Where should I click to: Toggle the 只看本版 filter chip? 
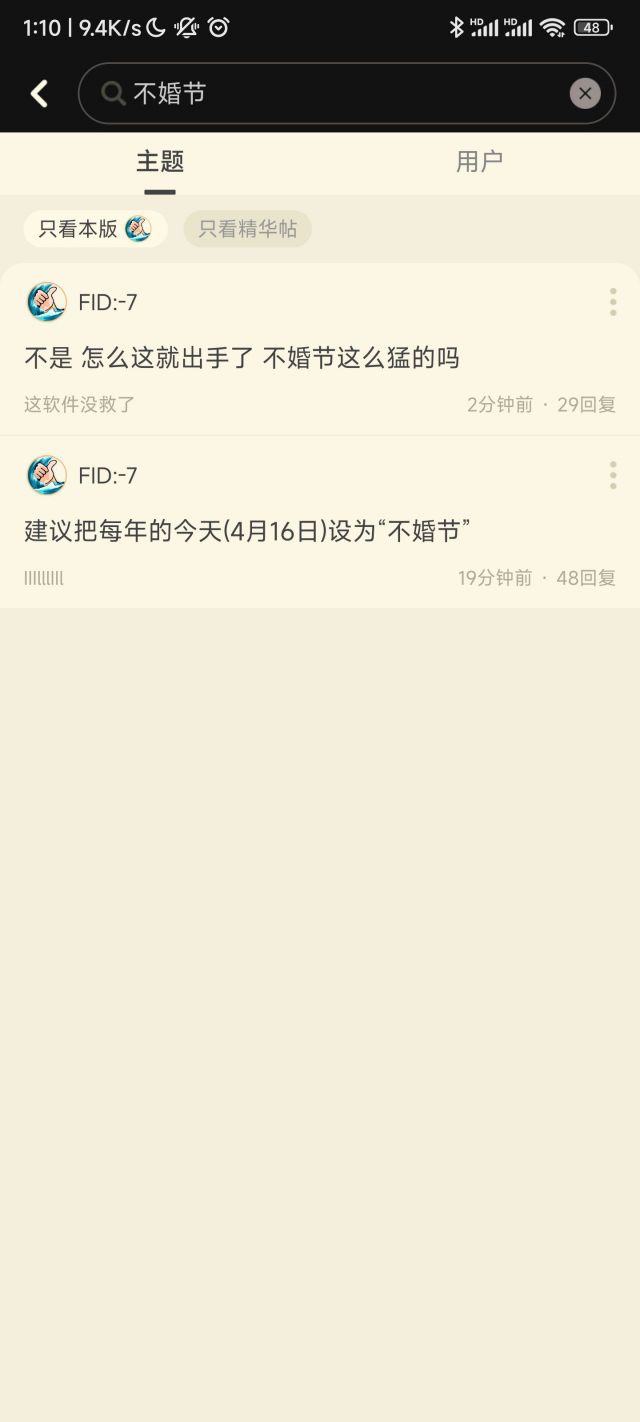95,229
